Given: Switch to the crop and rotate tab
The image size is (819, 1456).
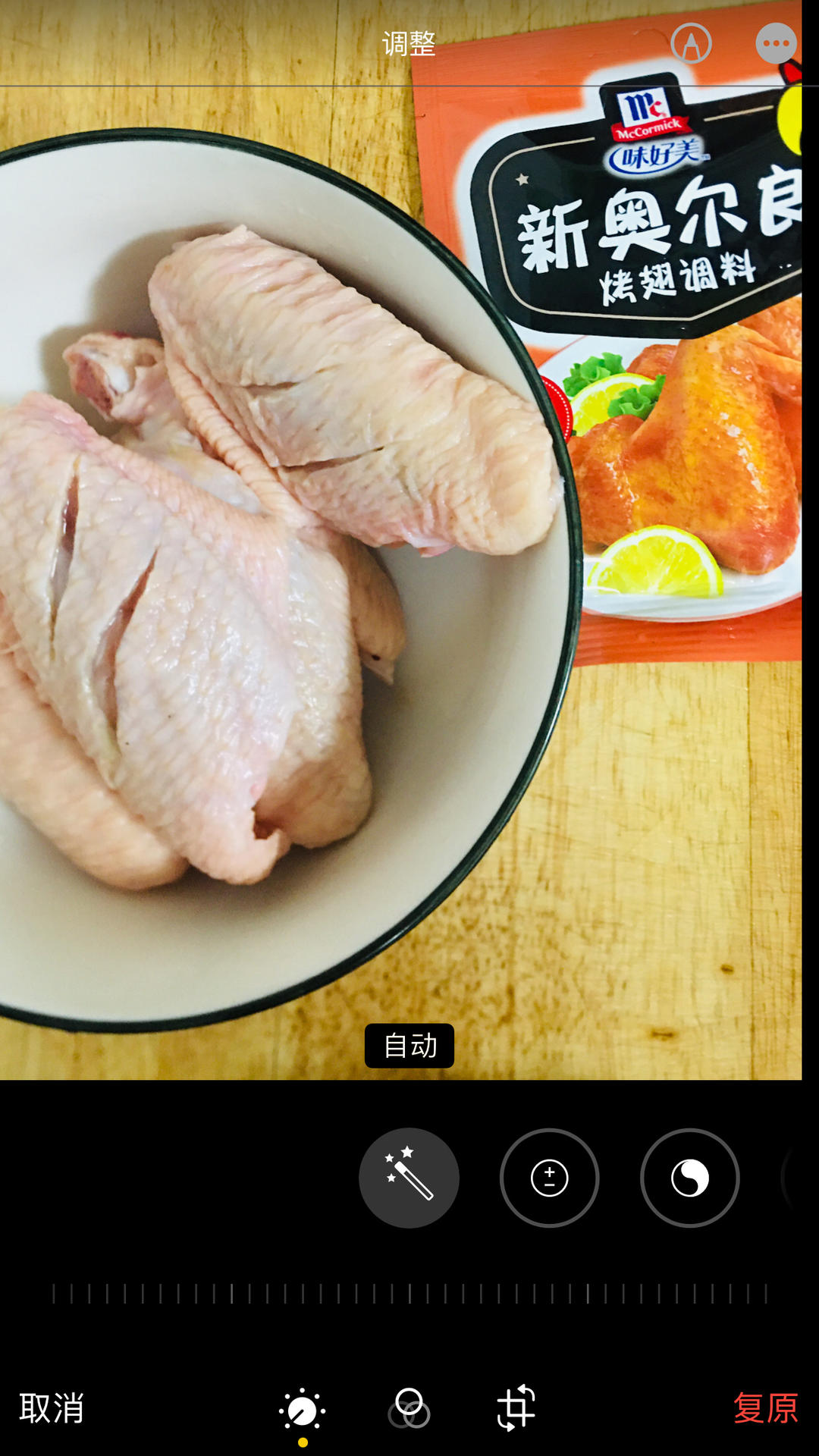Looking at the screenshot, I should [516, 1408].
